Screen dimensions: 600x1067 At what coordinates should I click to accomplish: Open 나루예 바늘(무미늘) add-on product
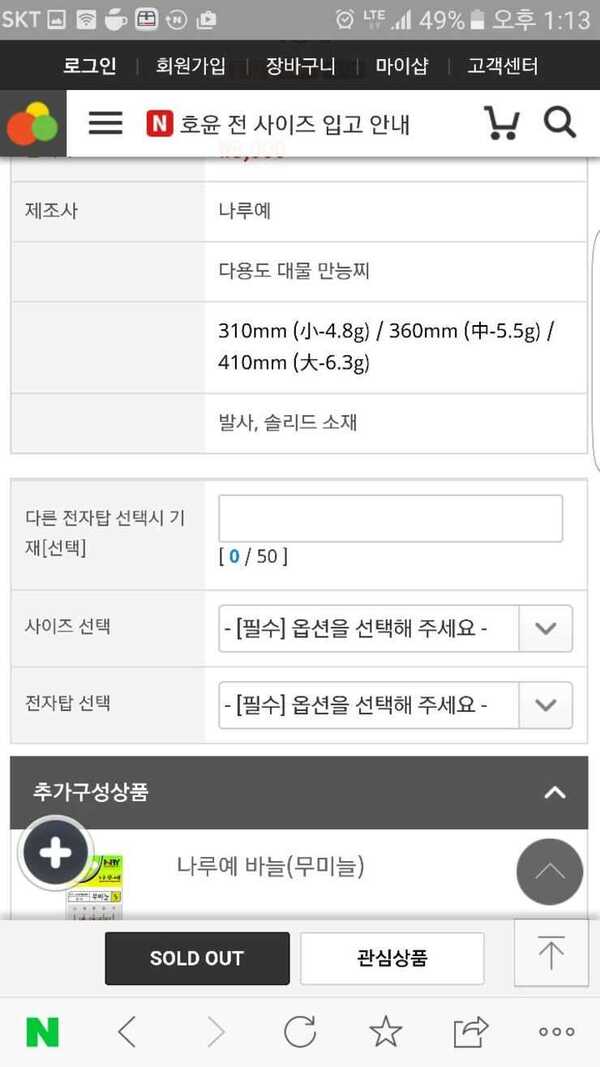click(270, 866)
